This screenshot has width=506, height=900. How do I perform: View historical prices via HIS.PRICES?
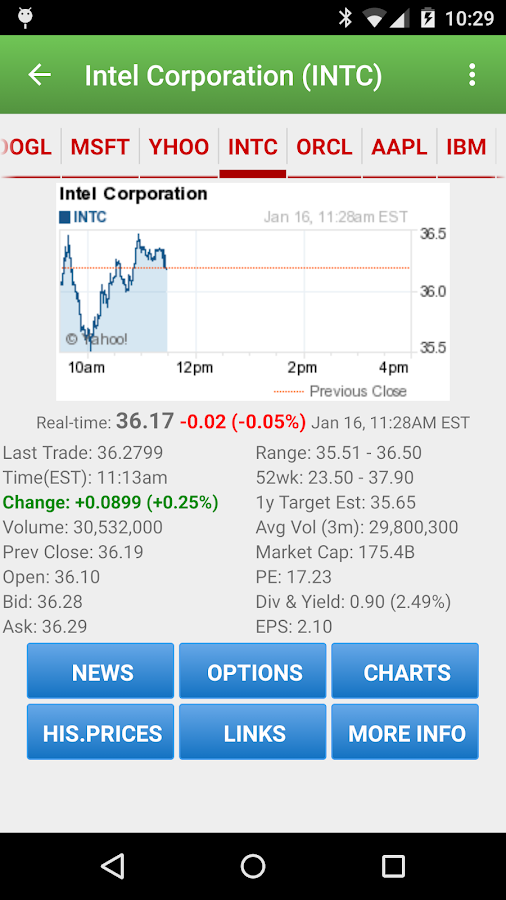100,732
